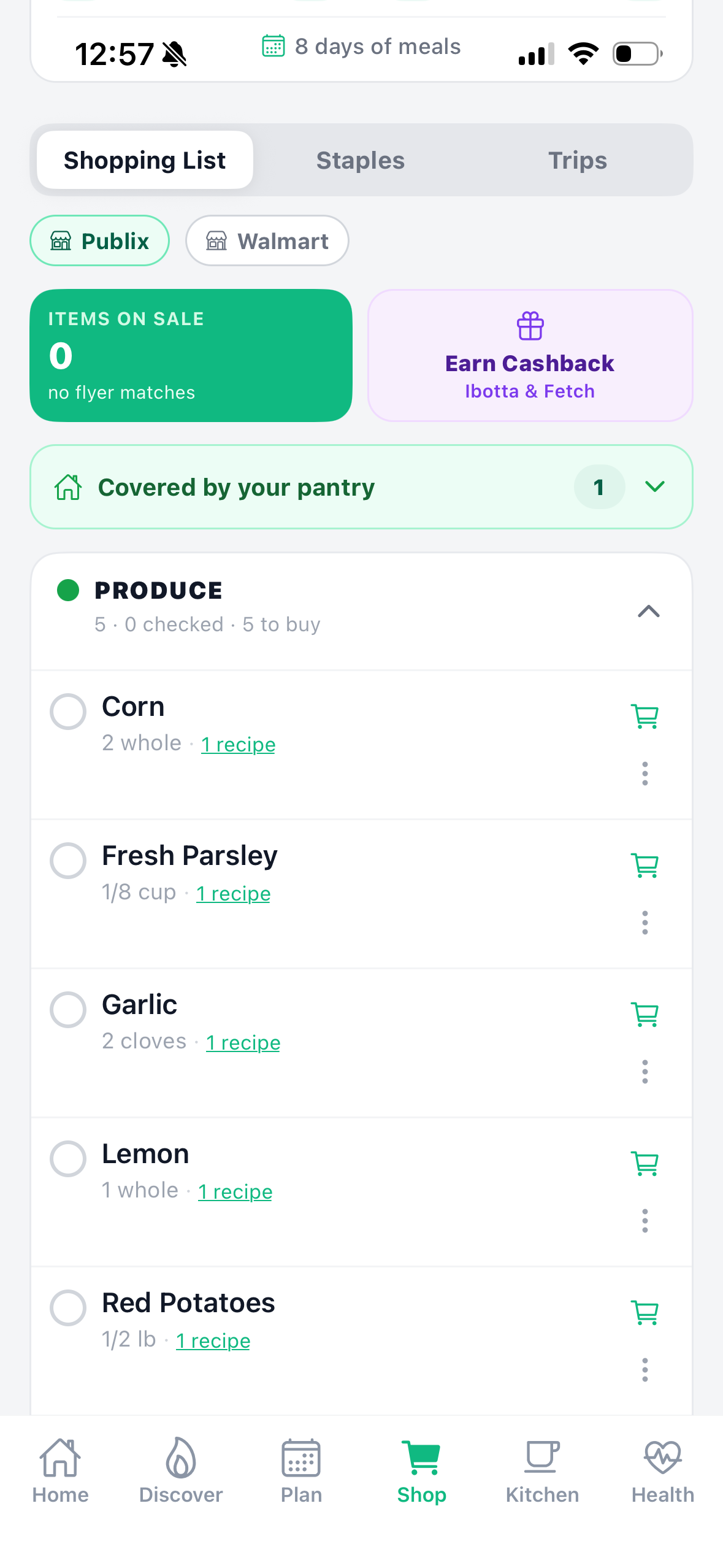Viewport: 723px width, 1568px height.
Task: Open the 1 recipe link under Lemon
Action: pyautogui.click(x=235, y=1191)
